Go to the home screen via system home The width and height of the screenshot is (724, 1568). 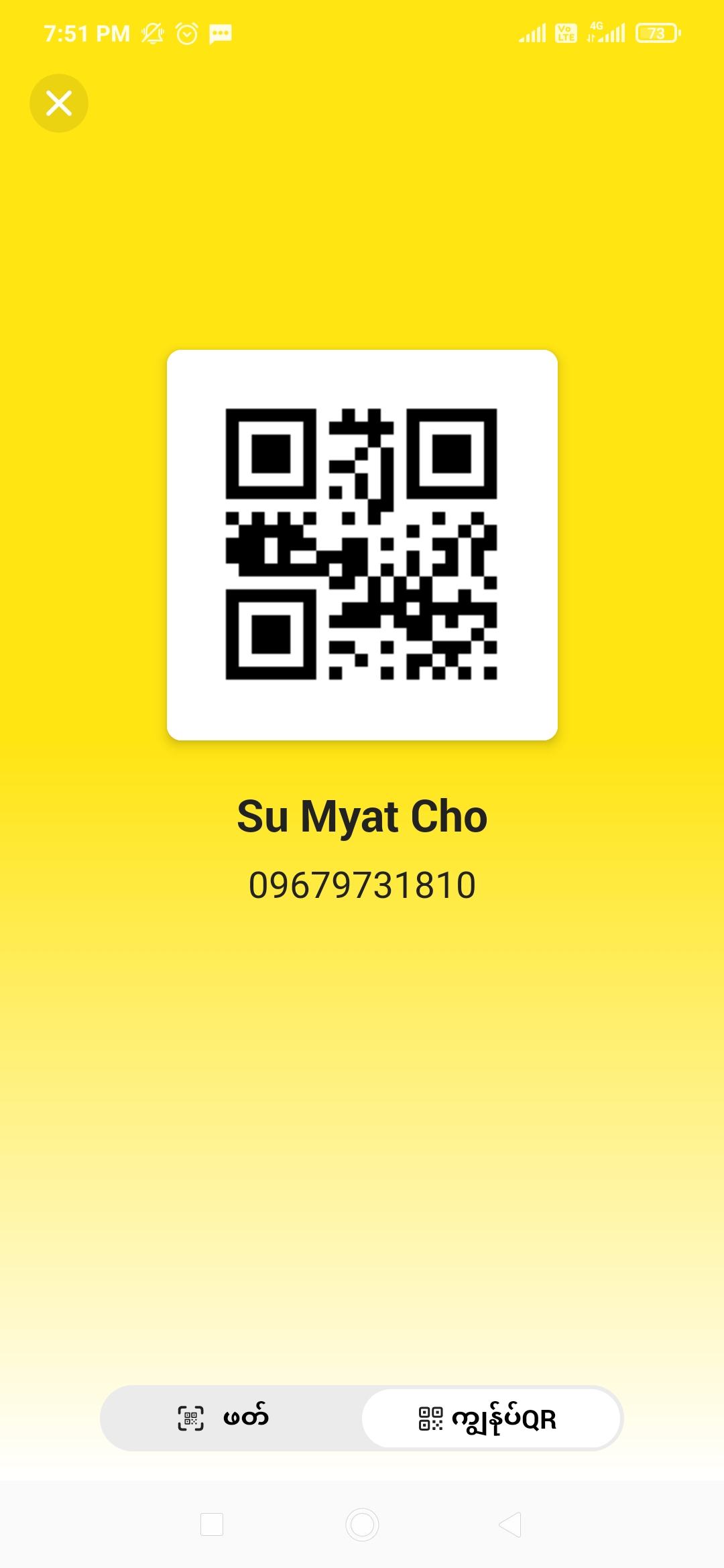point(362,1524)
